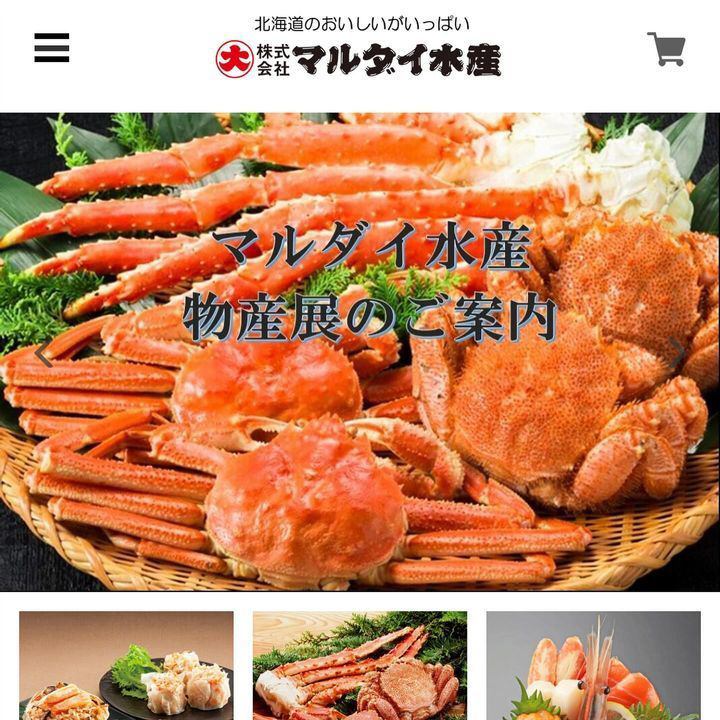Open the crab assortment product tile
This screenshot has width=720, height=720.
(x=360, y=666)
